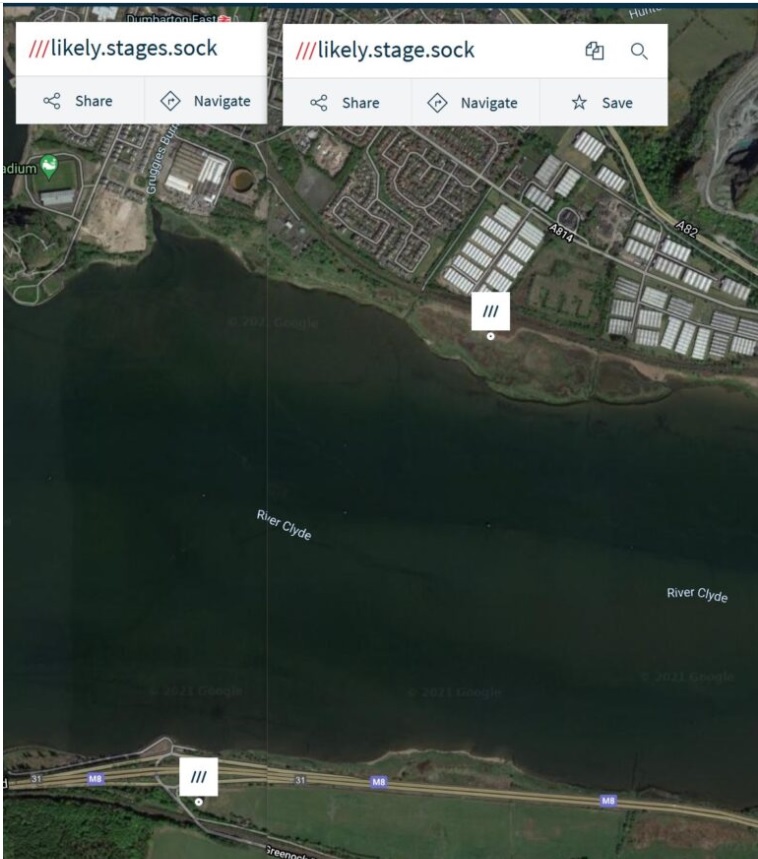The height and width of the screenshot is (859, 758).
Task: Open search via the magnifier icon
Action: click(x=639, y=51)
